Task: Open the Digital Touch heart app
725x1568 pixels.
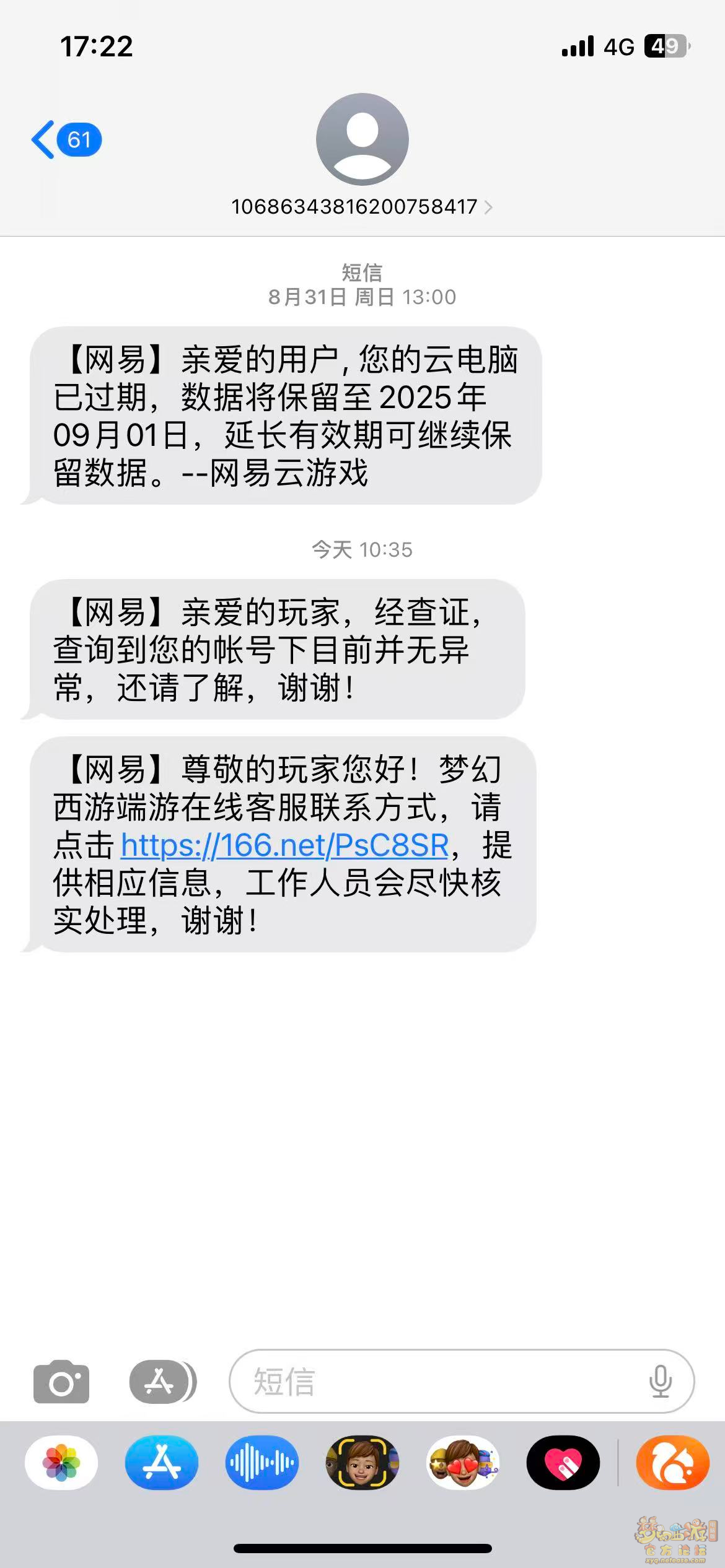Action: coord(563,1463)
